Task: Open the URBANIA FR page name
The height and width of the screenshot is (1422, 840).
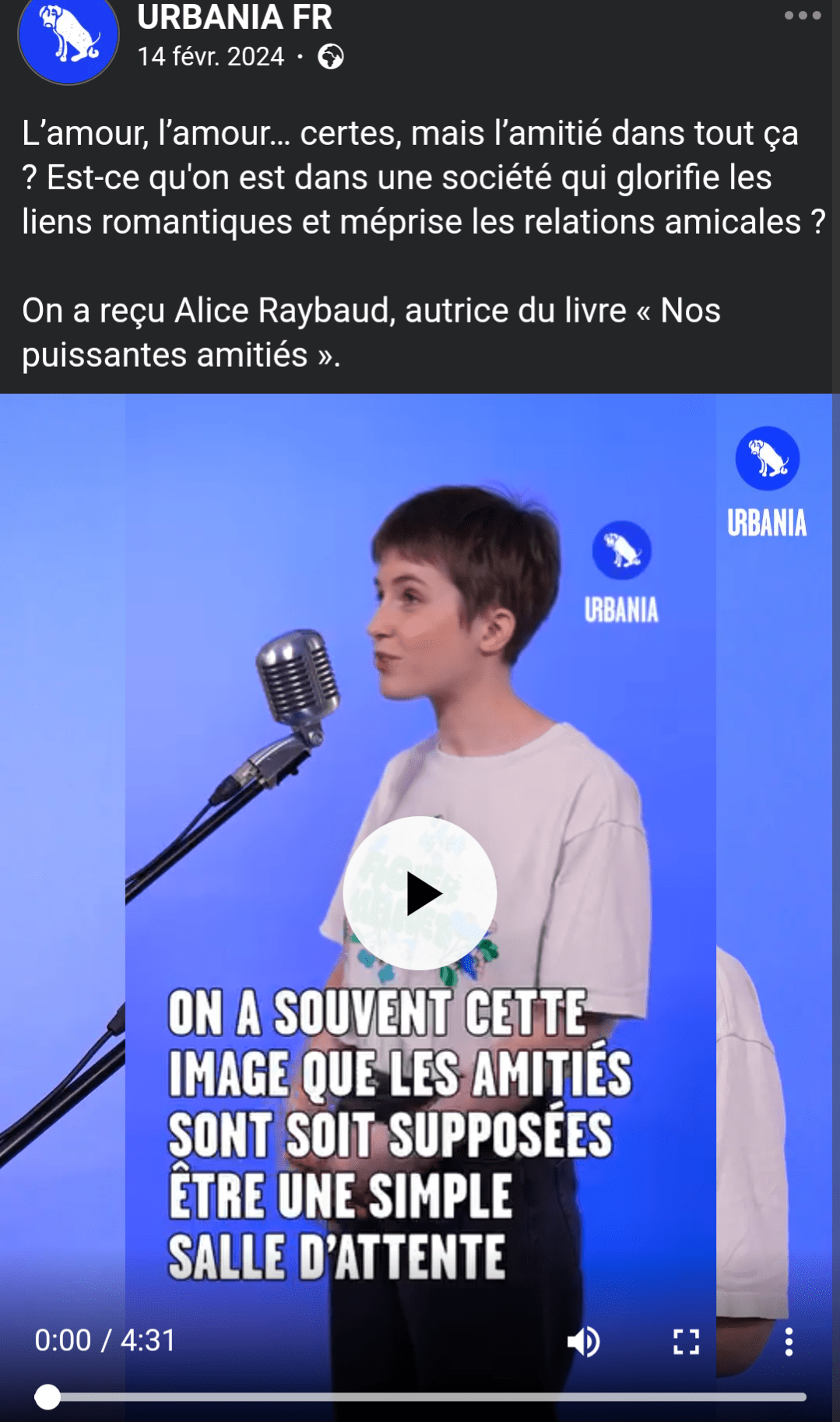Action: [x=234, y=17]
